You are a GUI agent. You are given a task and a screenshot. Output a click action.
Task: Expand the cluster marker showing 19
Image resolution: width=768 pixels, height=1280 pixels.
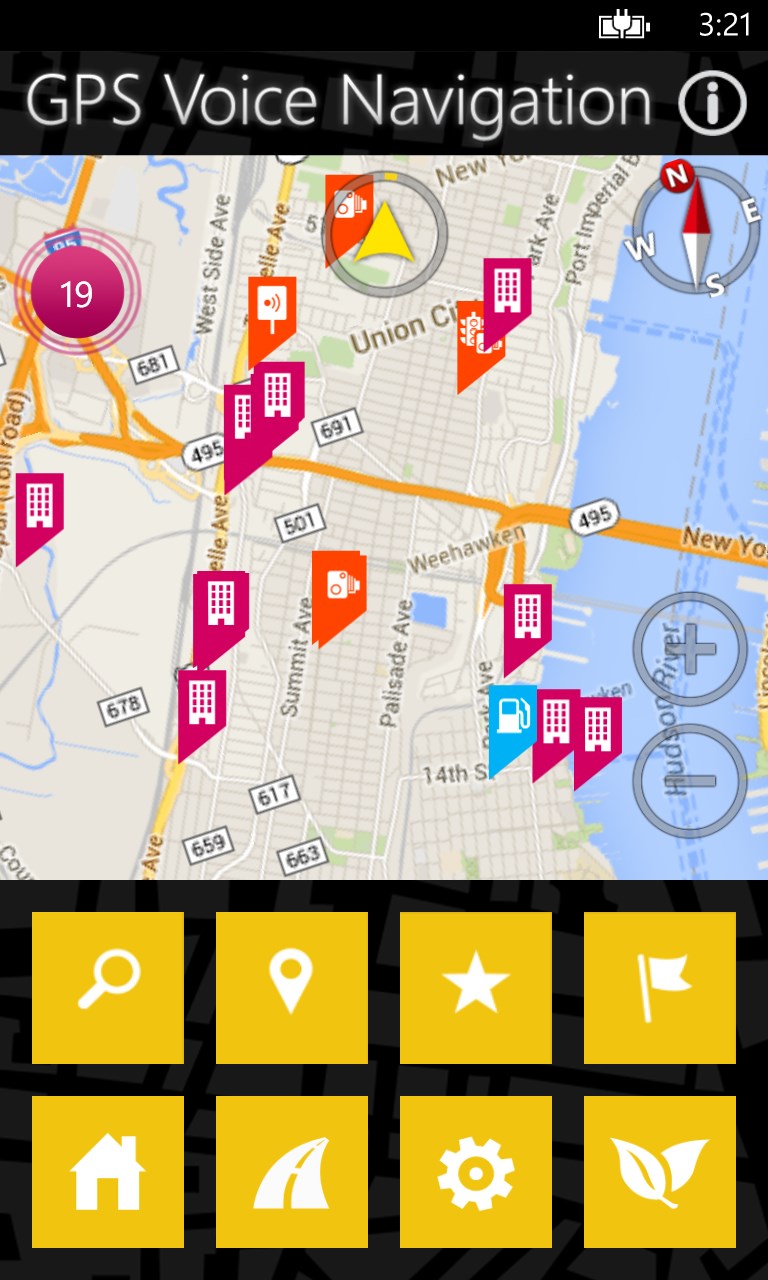click(77, 294)
